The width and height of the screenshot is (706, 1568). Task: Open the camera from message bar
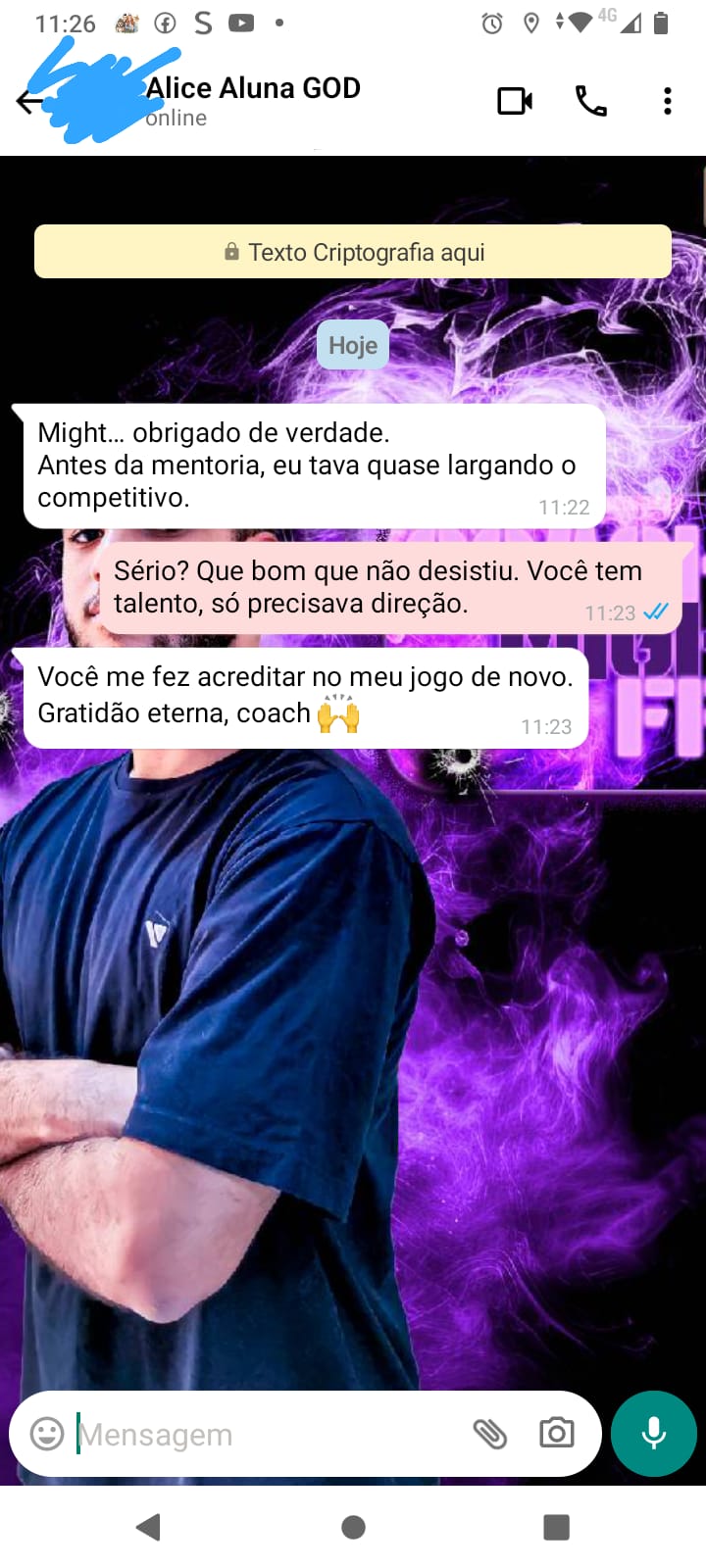[556, 1434]
